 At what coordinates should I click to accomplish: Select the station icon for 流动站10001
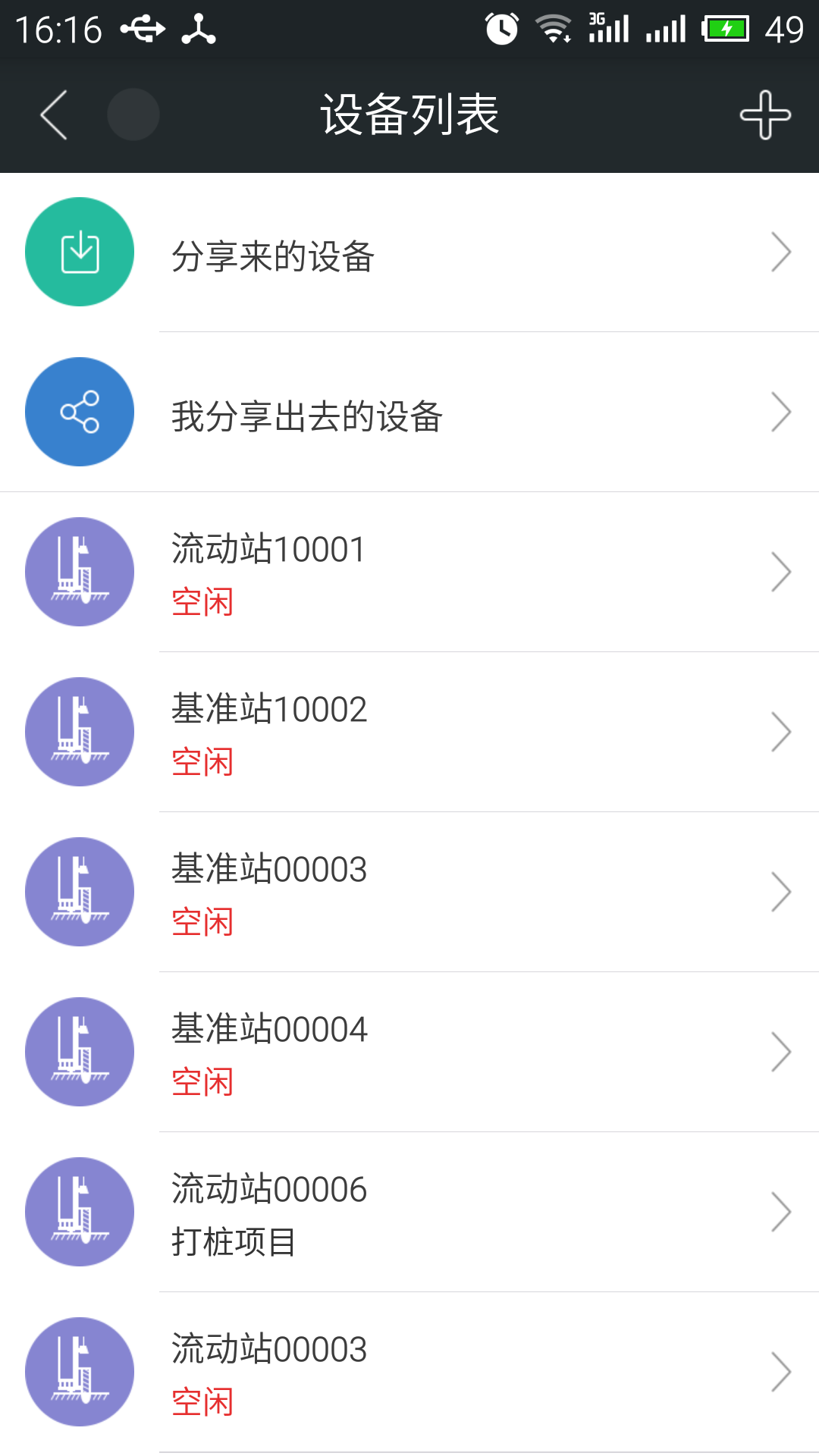click(79, 572)
